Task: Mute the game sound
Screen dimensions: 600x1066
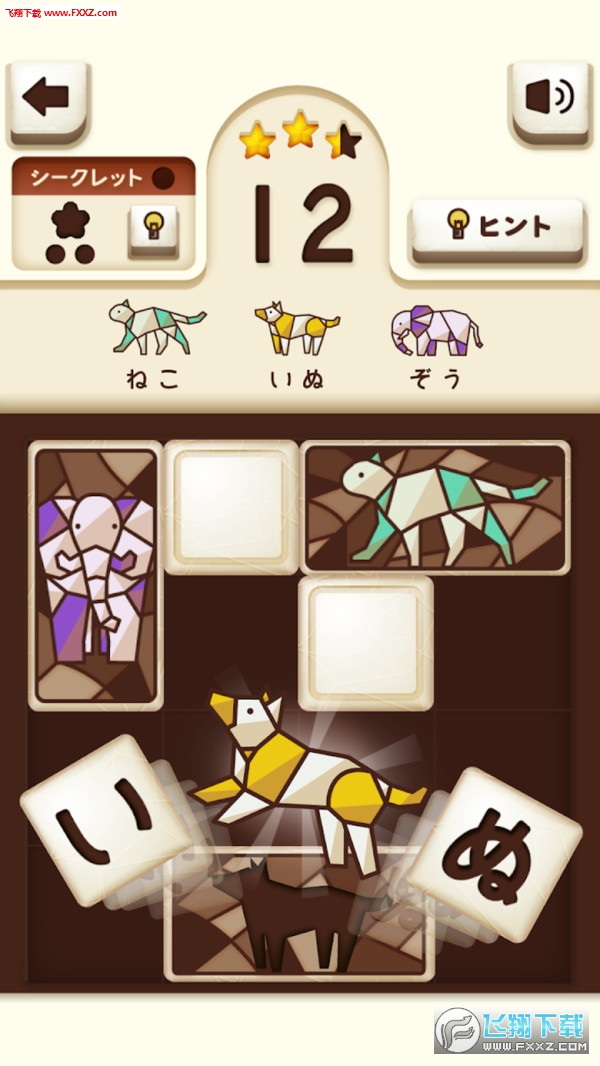Action: tap(549, 98)
